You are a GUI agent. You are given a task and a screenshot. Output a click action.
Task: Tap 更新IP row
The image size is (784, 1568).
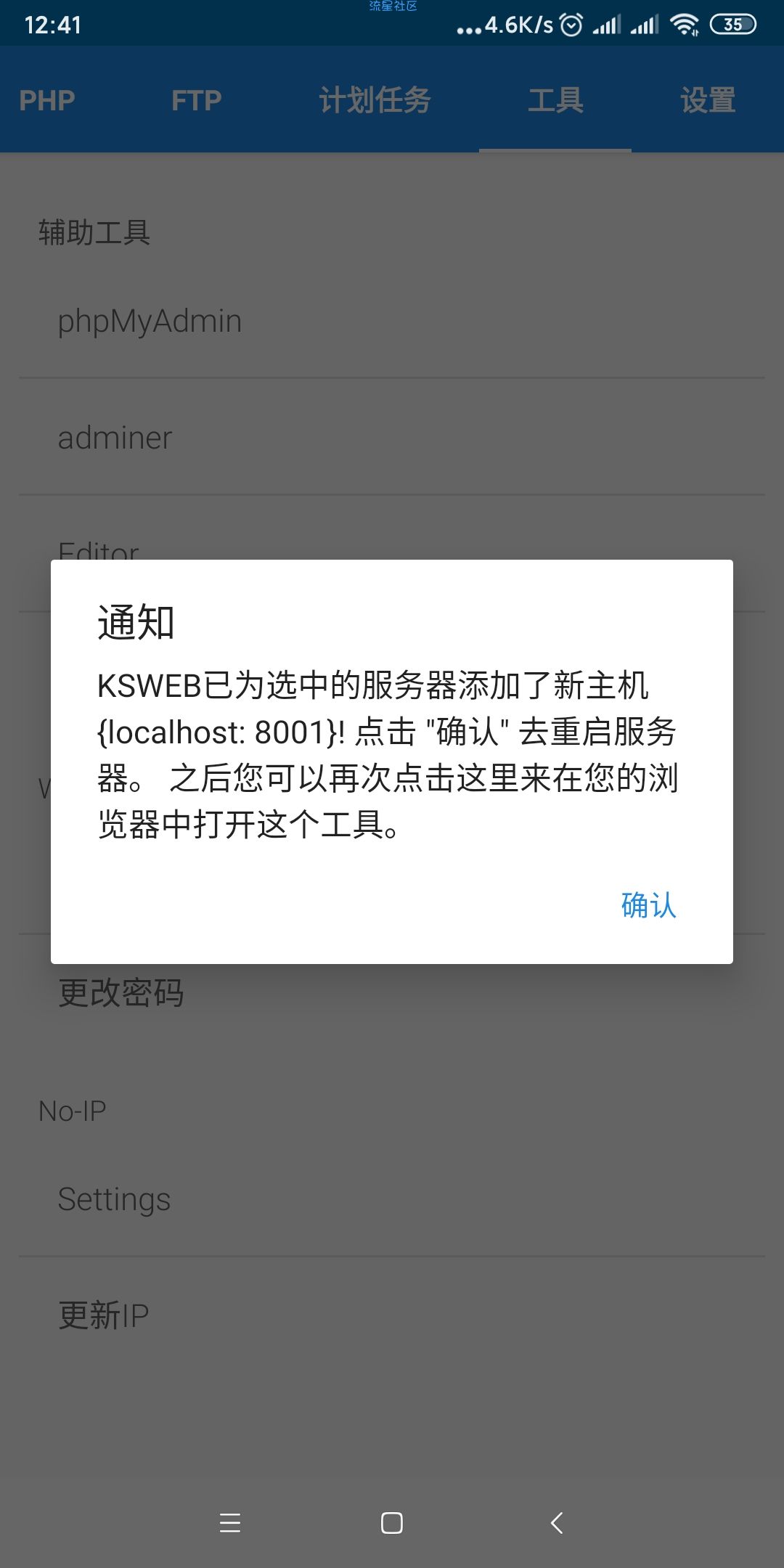coord(104,1315)
